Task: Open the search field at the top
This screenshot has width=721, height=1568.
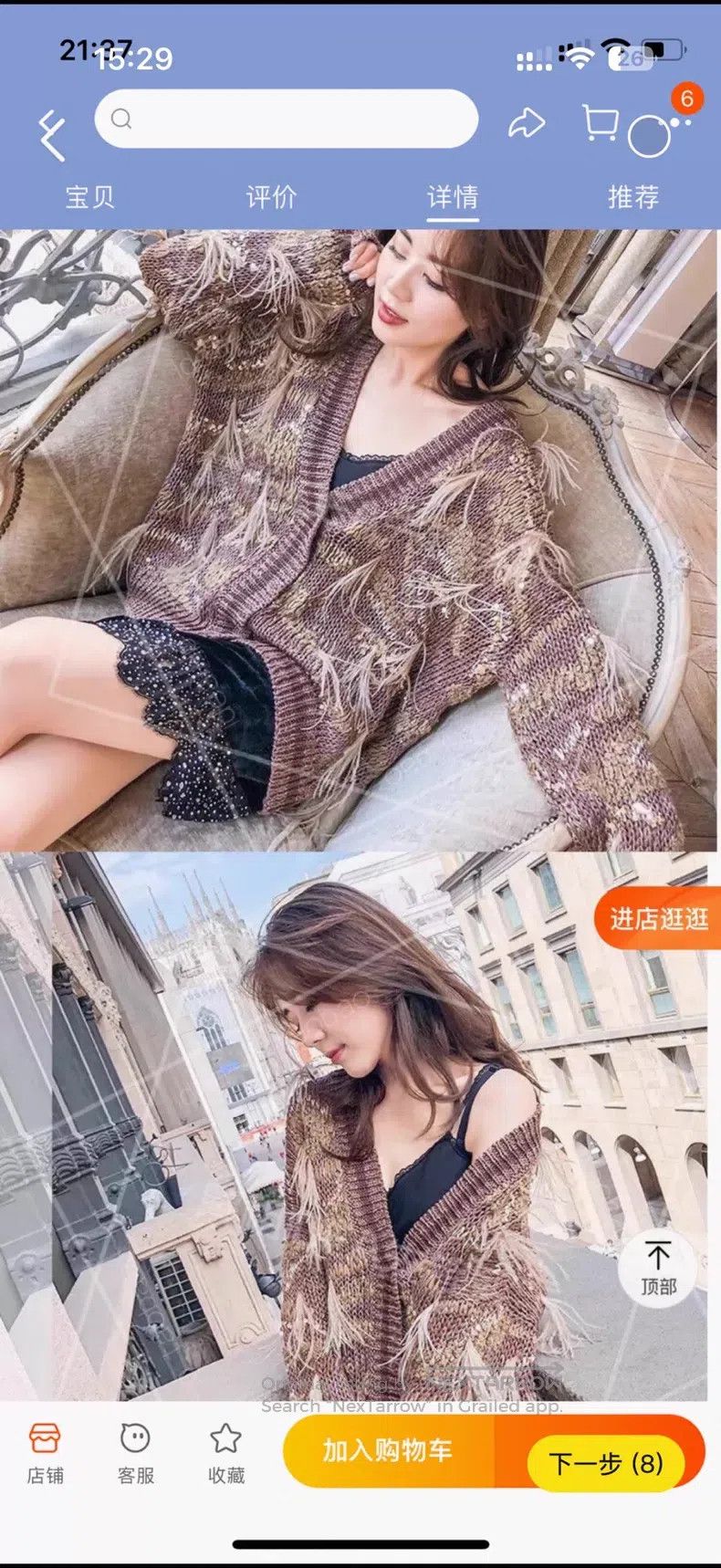Action: (x=287, y=119)
